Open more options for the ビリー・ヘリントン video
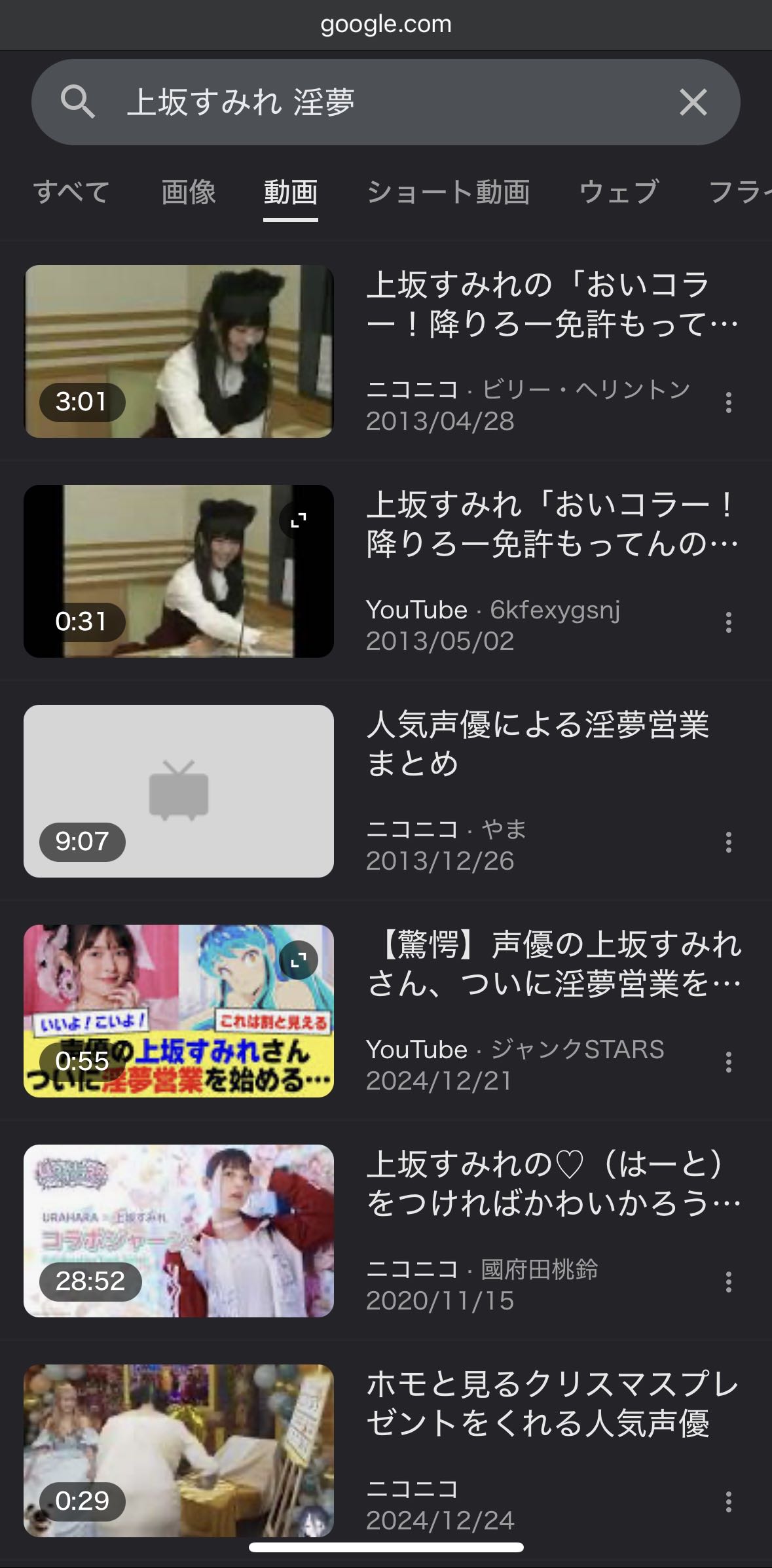The image size is (772, 1568). (728, 402)
